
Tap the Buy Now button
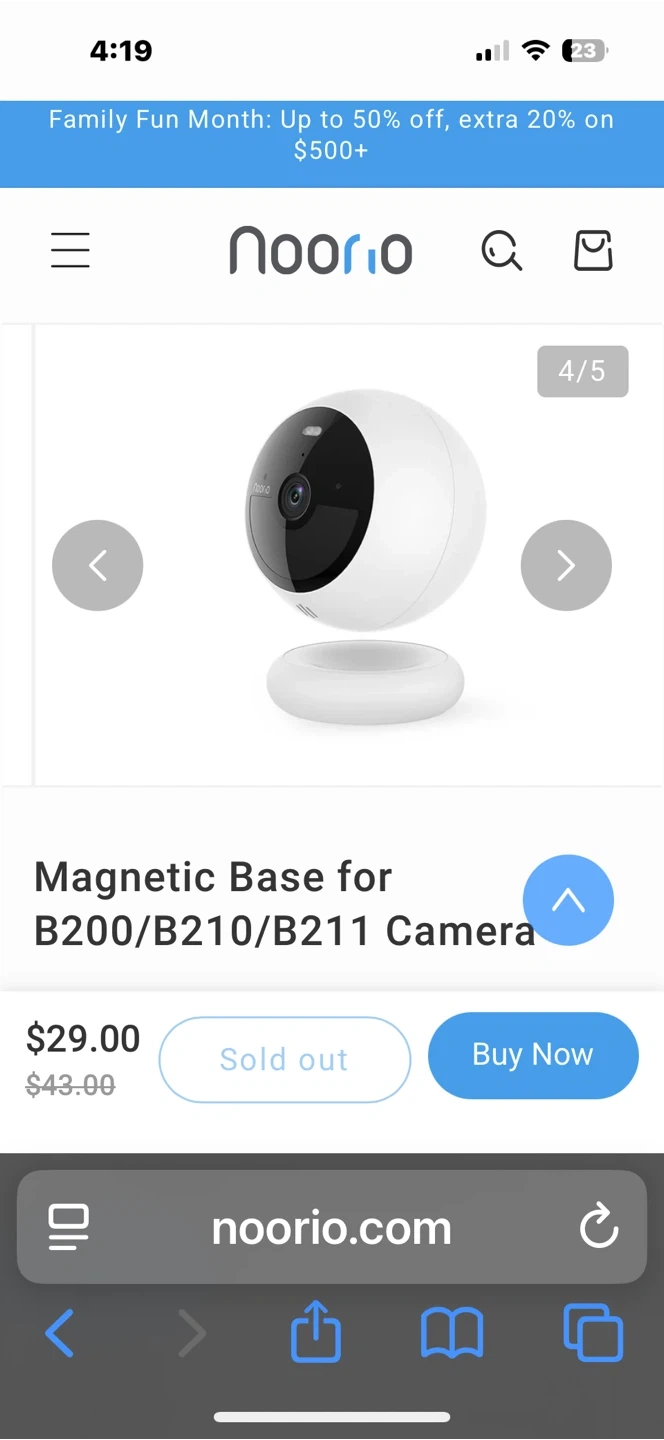533,1055
